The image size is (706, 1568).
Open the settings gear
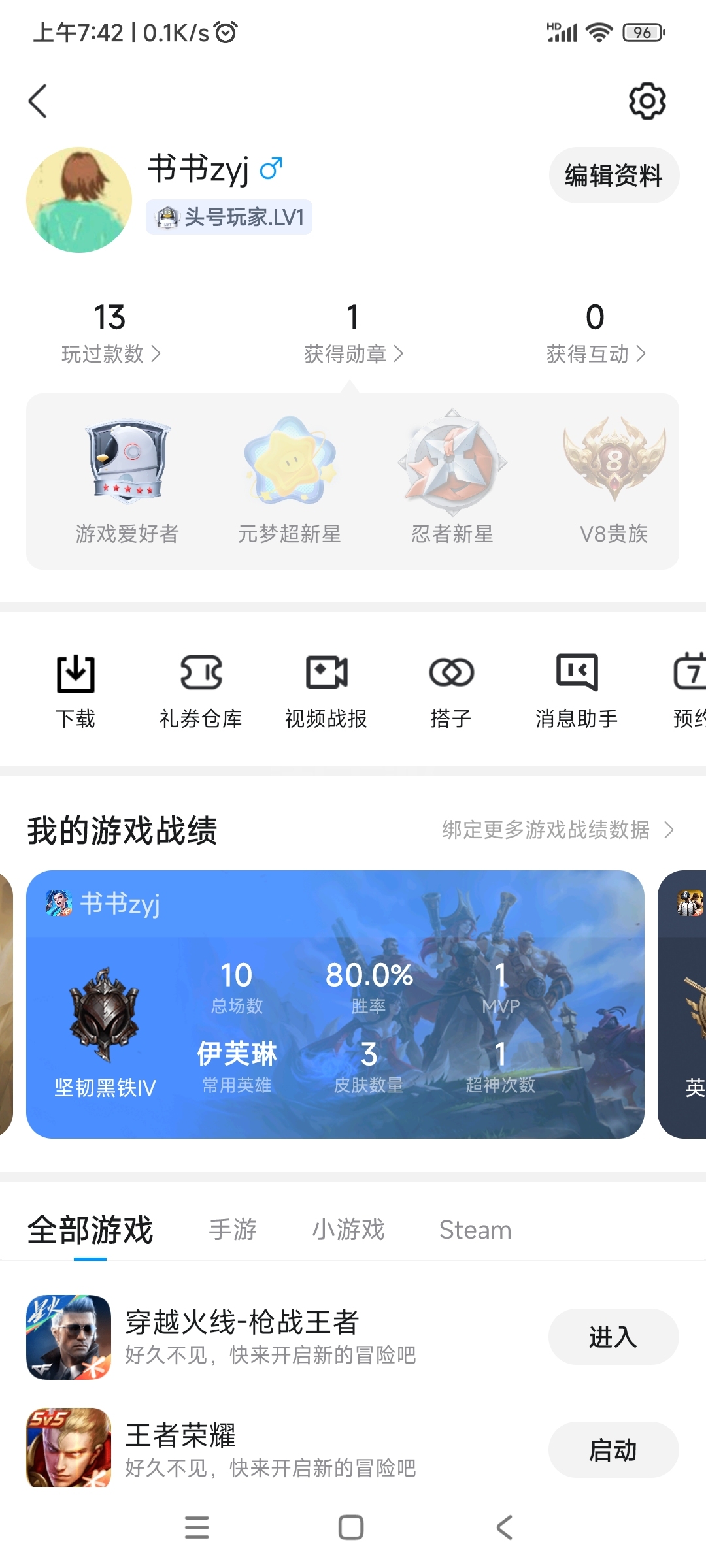pyautogui.click(x=647, y=101)
